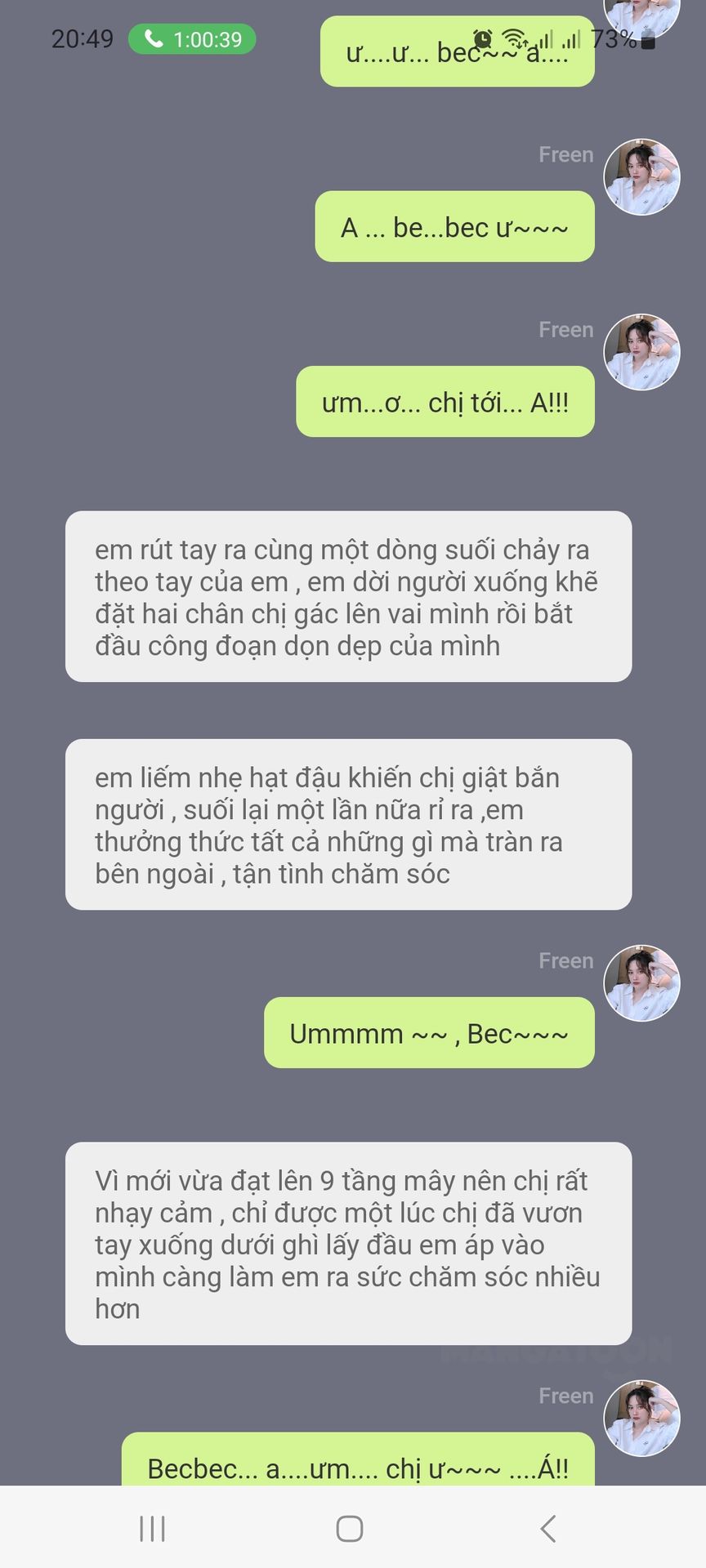
Task: Return to the ongoing call via green pill
Action: tap(192, 39)
